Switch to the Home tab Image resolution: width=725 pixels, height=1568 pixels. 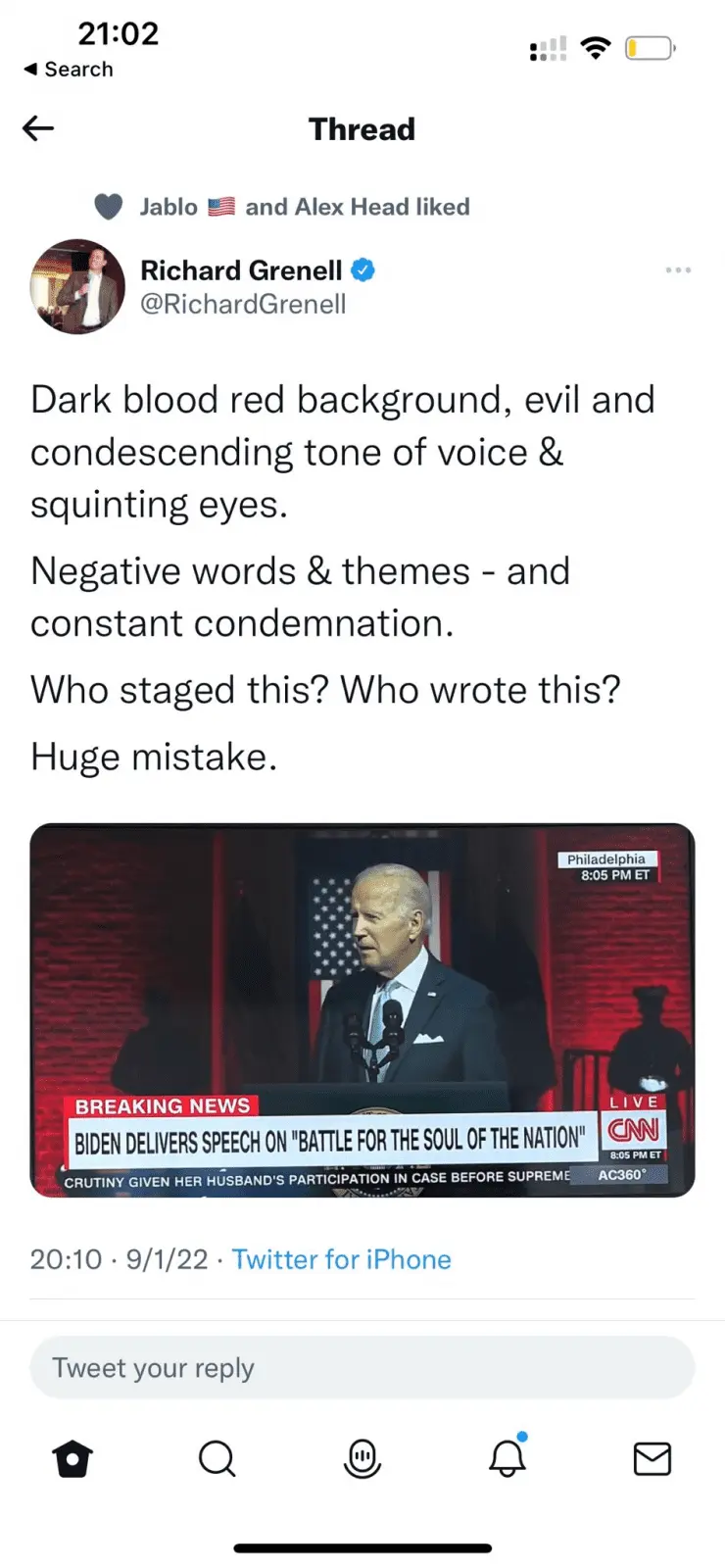tap(72, 1459)
